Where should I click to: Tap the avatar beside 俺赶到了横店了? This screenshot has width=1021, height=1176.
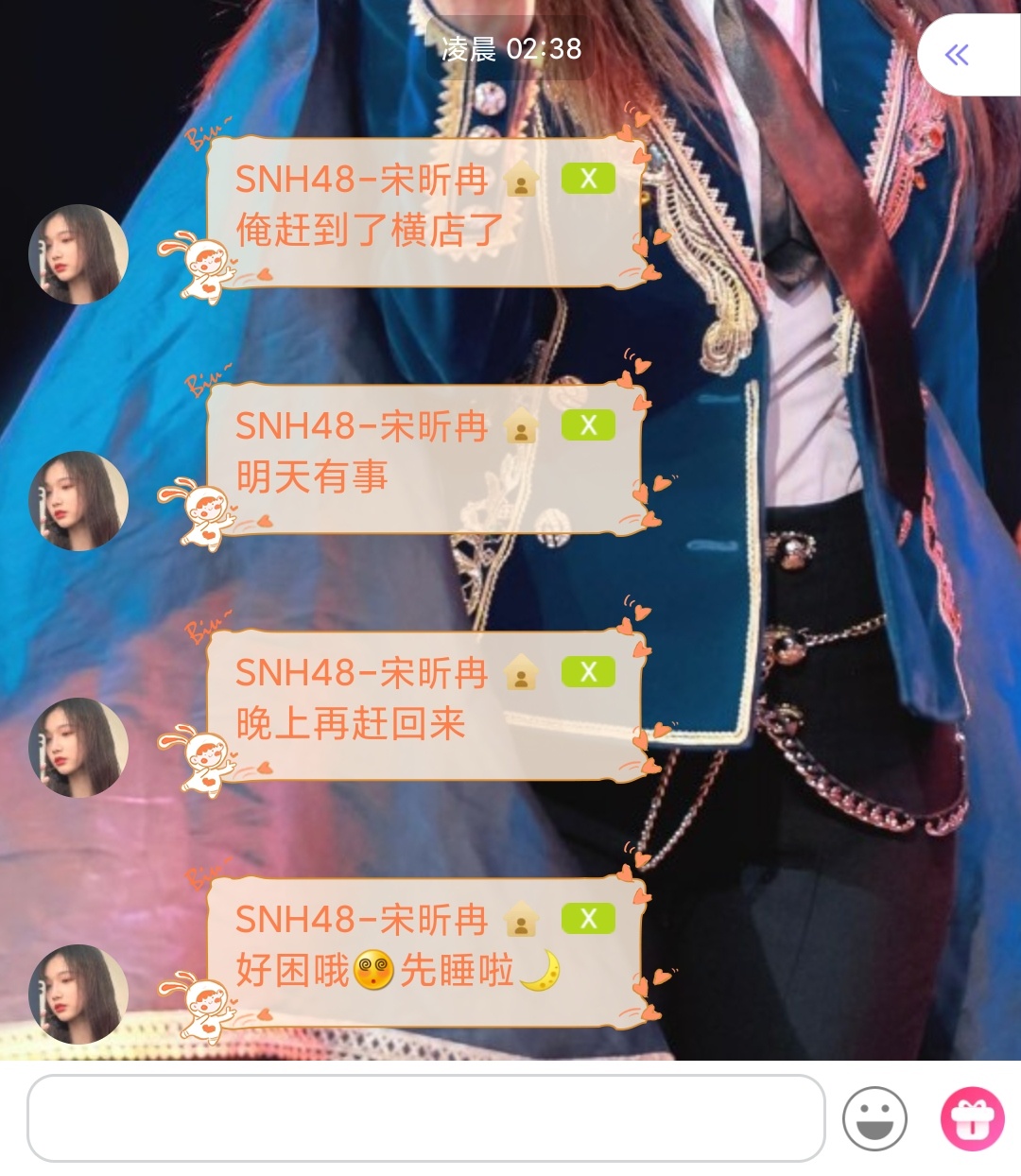click(78, 254)
